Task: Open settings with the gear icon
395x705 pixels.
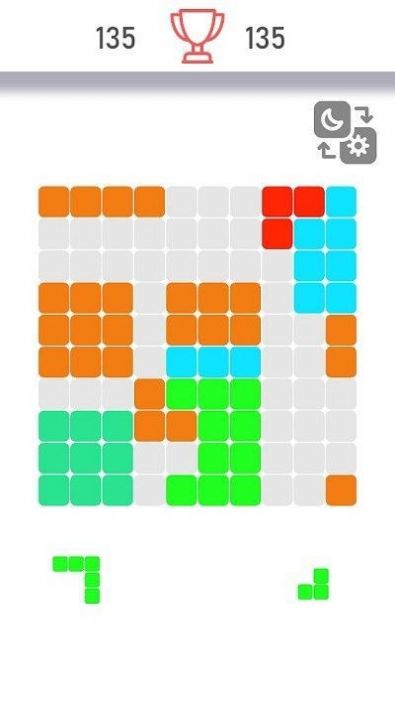Action: click(358, 146)
